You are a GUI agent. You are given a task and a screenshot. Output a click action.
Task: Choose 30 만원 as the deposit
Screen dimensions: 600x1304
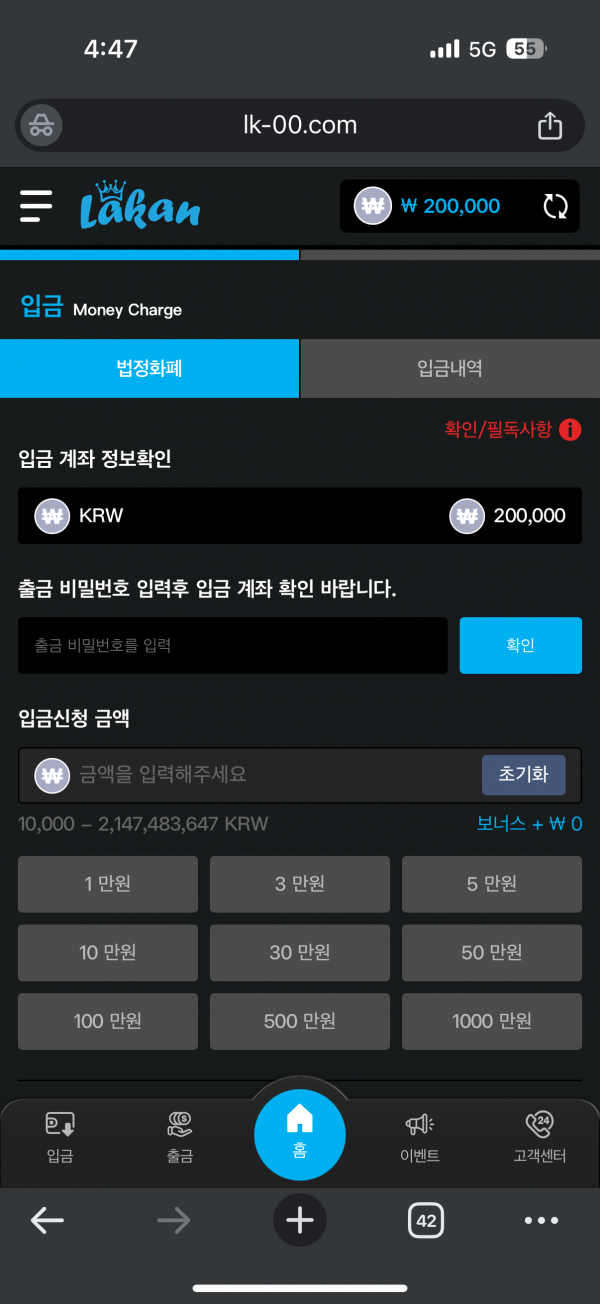tap(300, 953)
